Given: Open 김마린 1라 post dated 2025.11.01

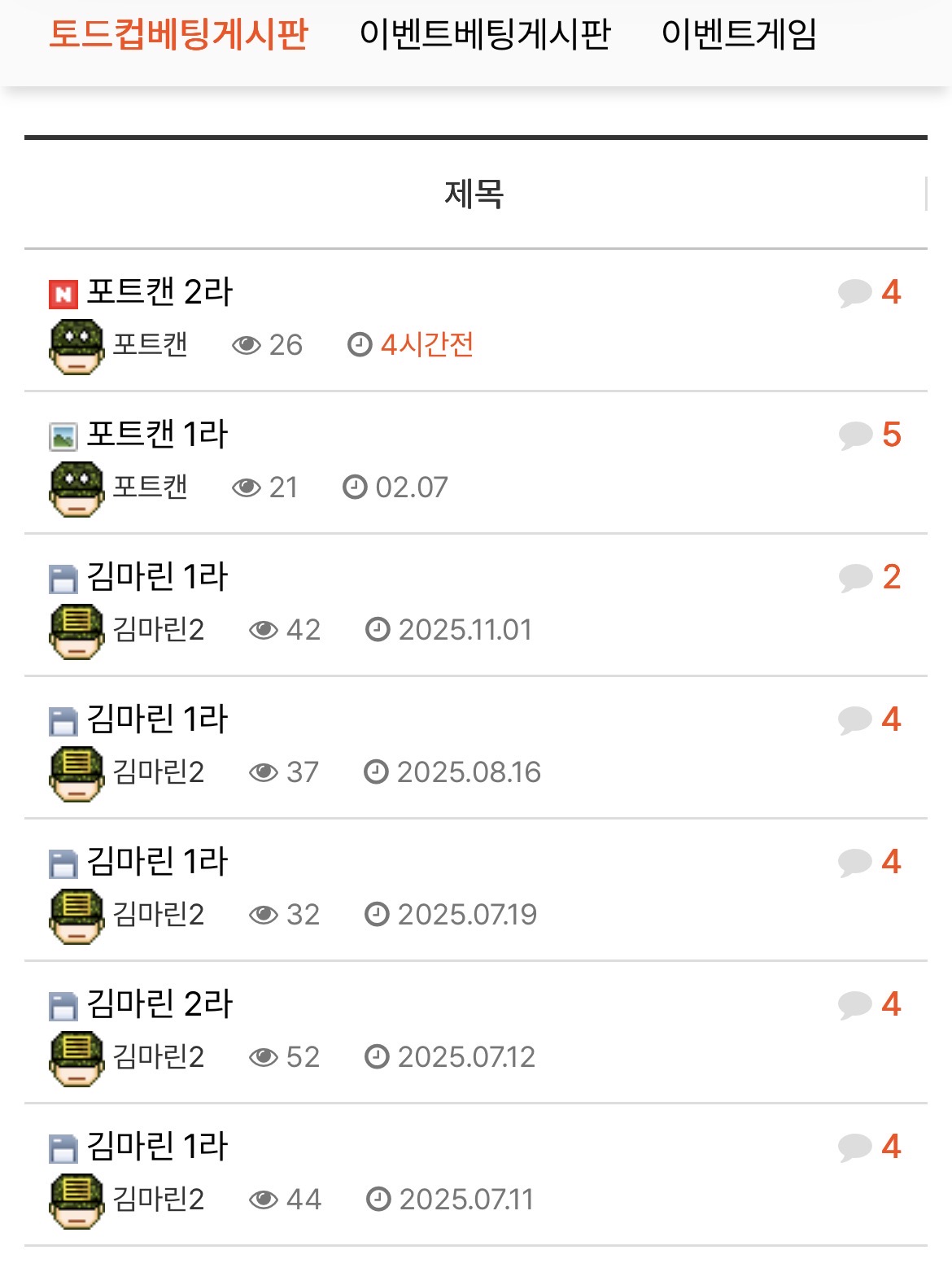Looking at the screenshot, I should coord(157,577).
